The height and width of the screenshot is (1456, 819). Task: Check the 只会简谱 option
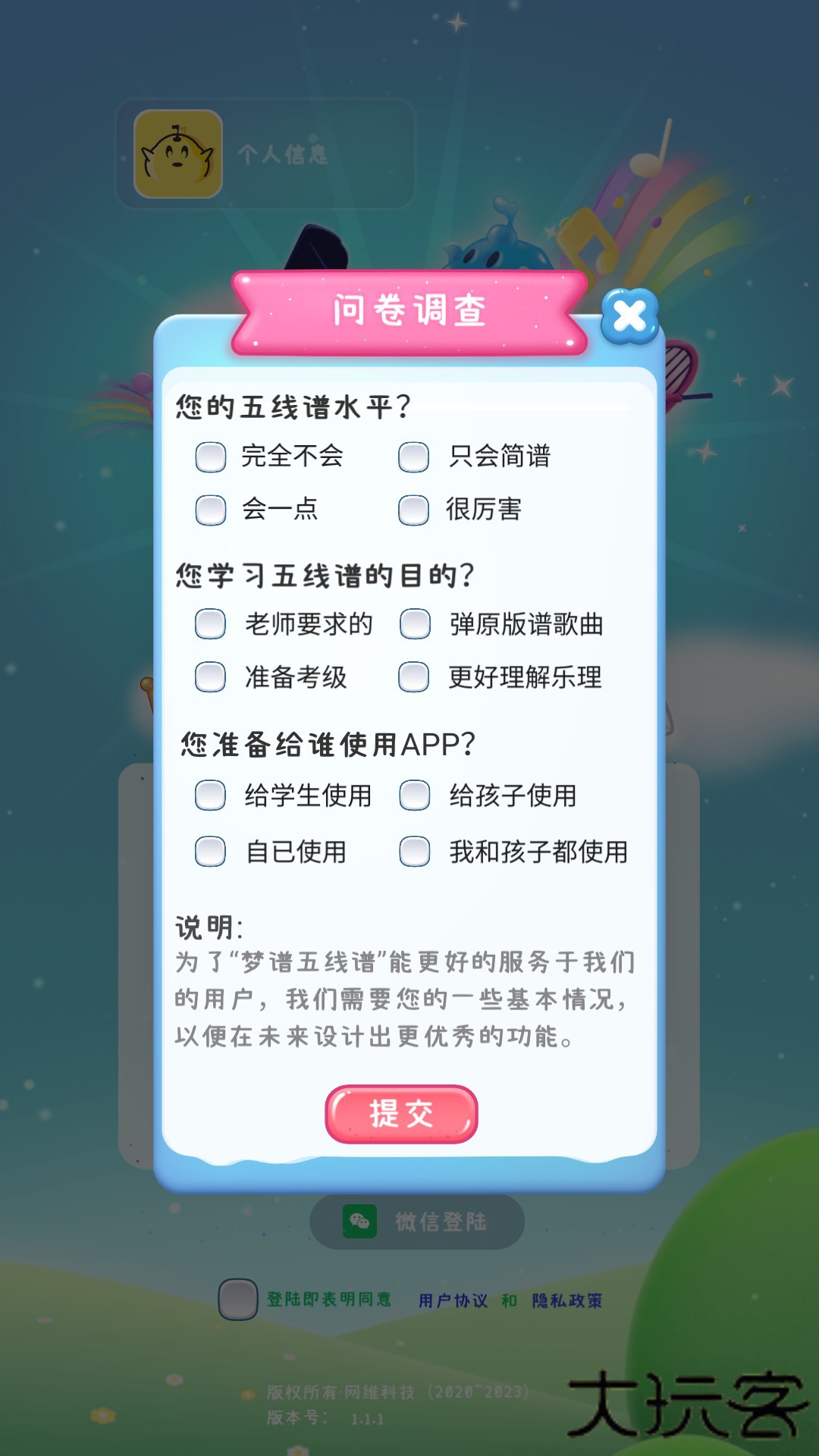[414, 457]
